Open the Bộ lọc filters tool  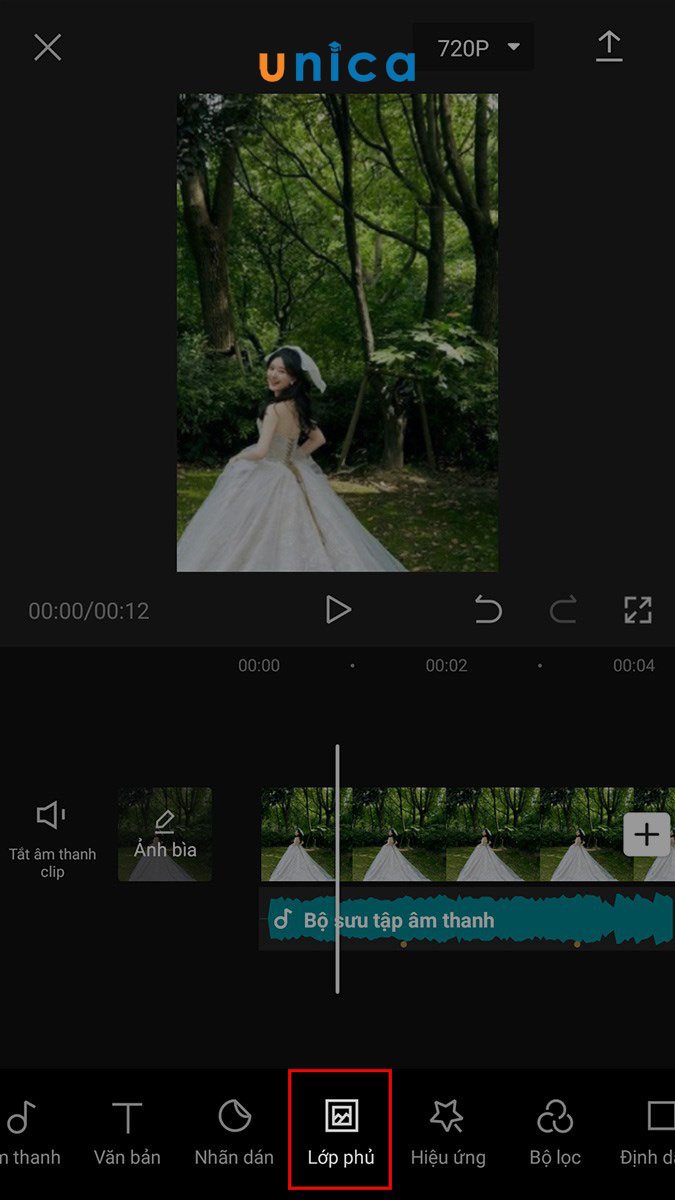coord(555,1132)
